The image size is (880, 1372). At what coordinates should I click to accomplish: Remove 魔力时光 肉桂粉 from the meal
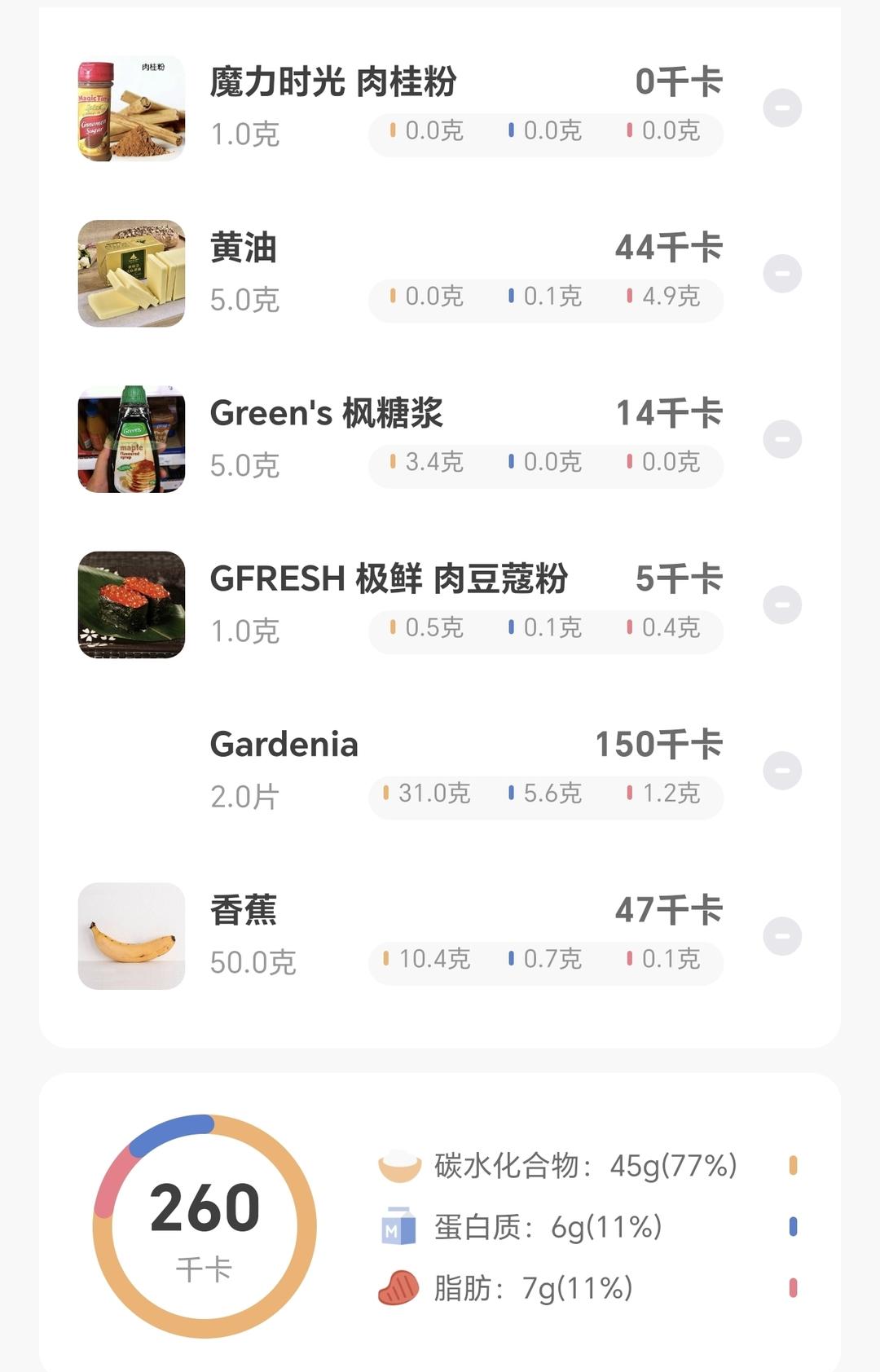point(782,108)
